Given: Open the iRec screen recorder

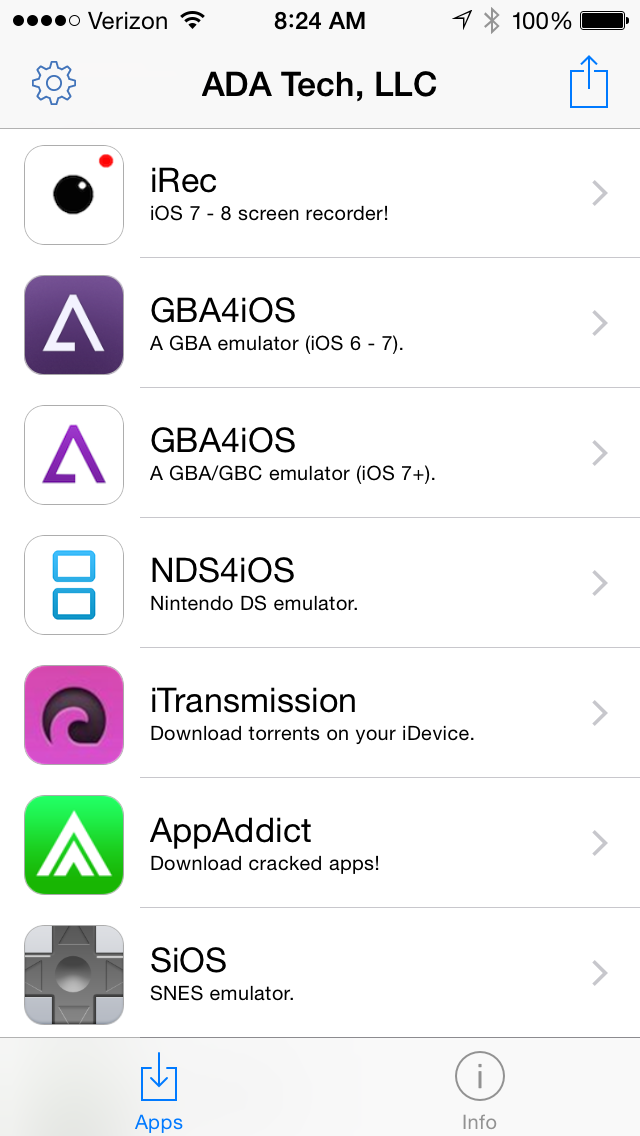Looking at the screenshot, I should tap(320, 194).
